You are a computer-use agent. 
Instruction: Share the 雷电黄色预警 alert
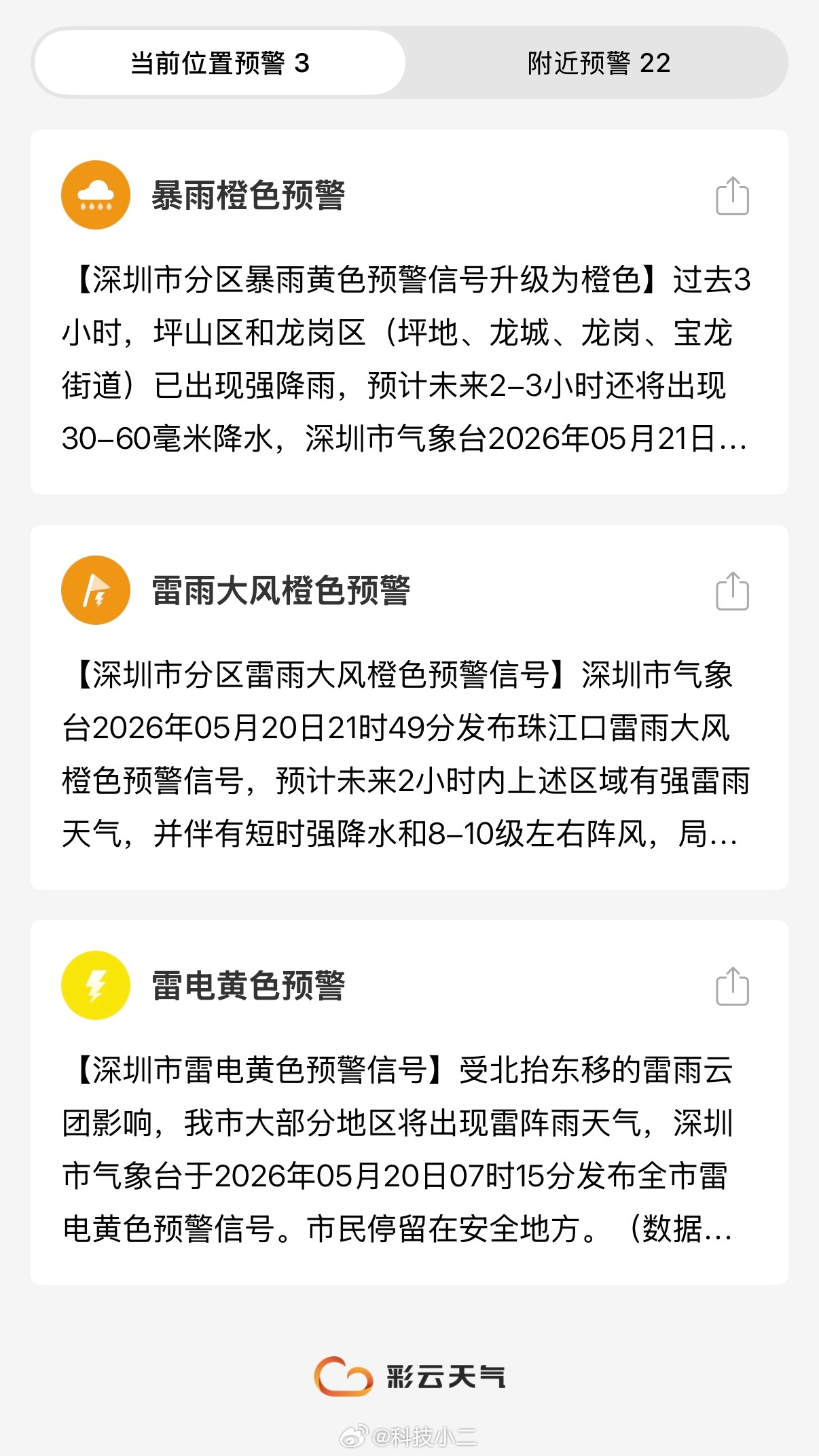pyautogui.click(x=732, y=986)
